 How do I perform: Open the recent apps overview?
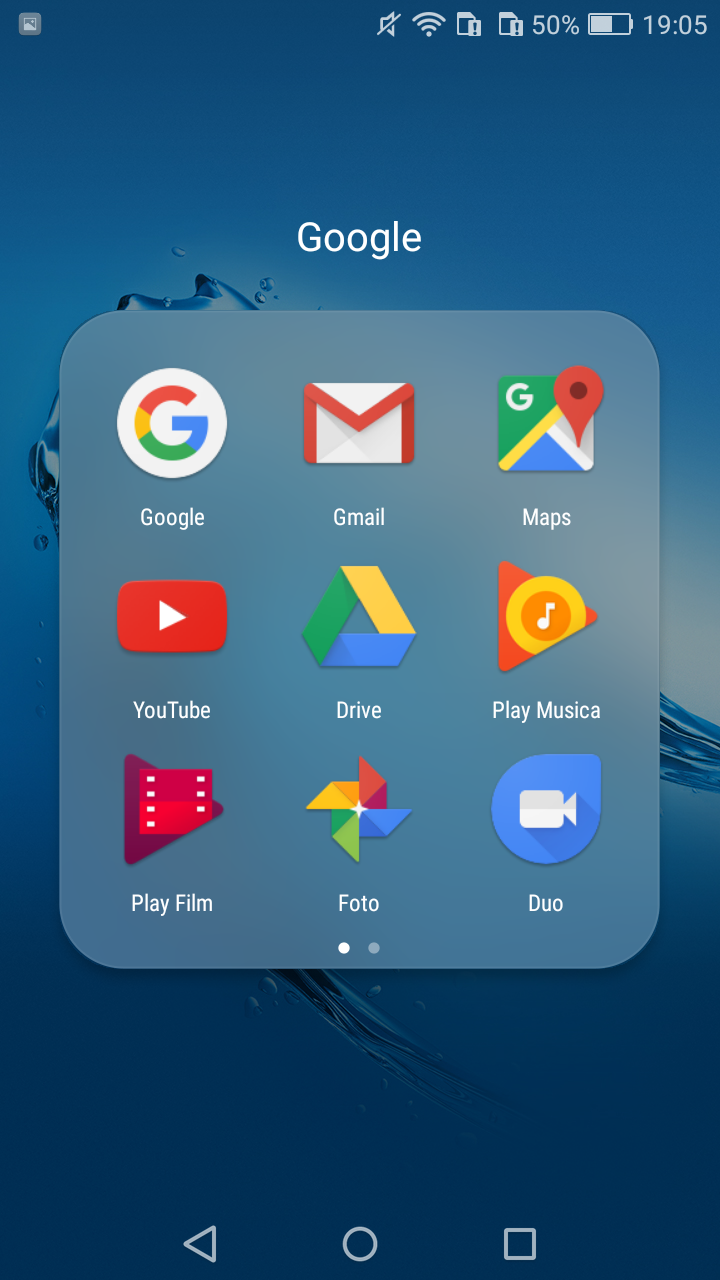tap(520, 1244)
